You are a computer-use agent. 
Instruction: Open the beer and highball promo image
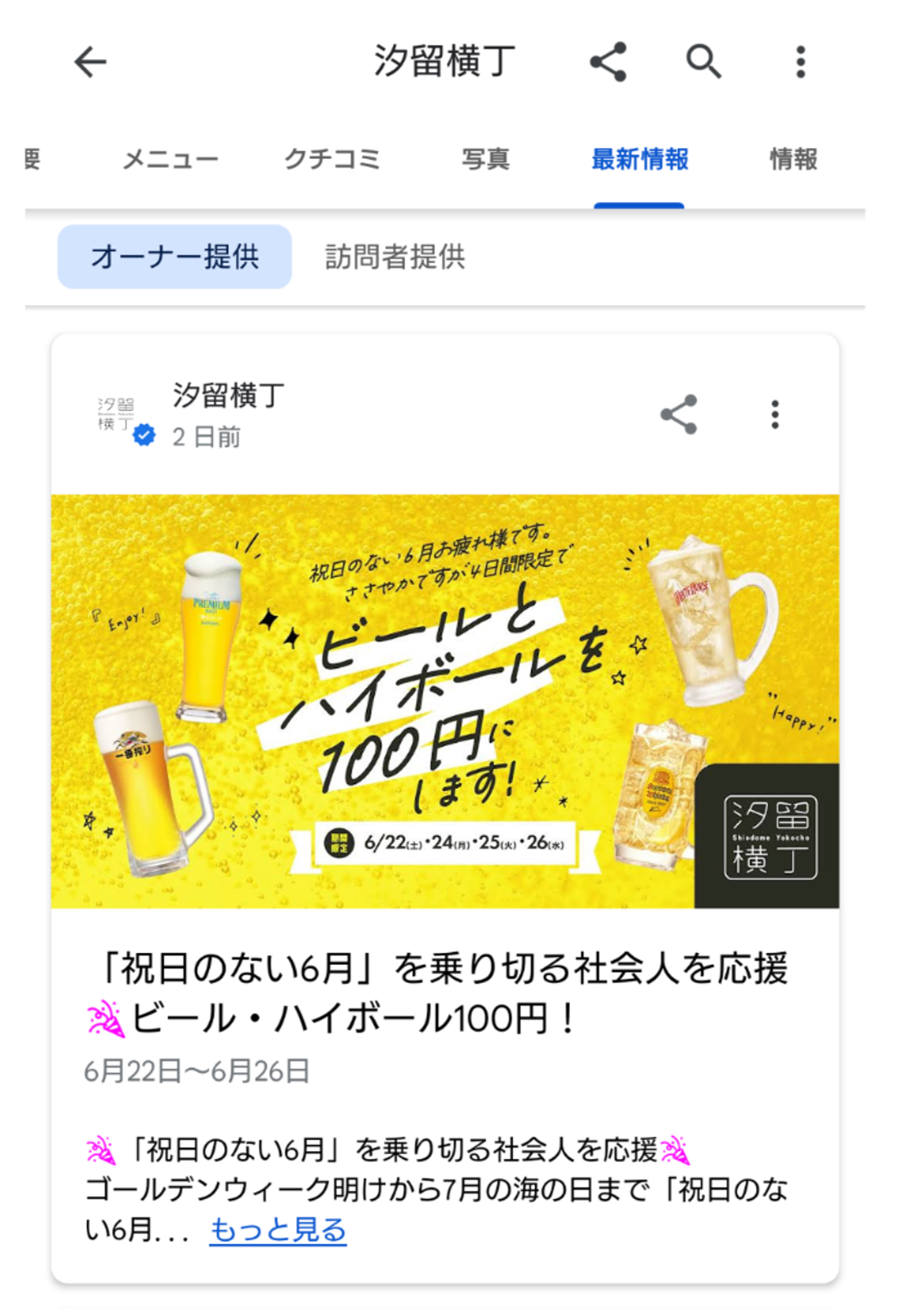click(x=445, y=701)
